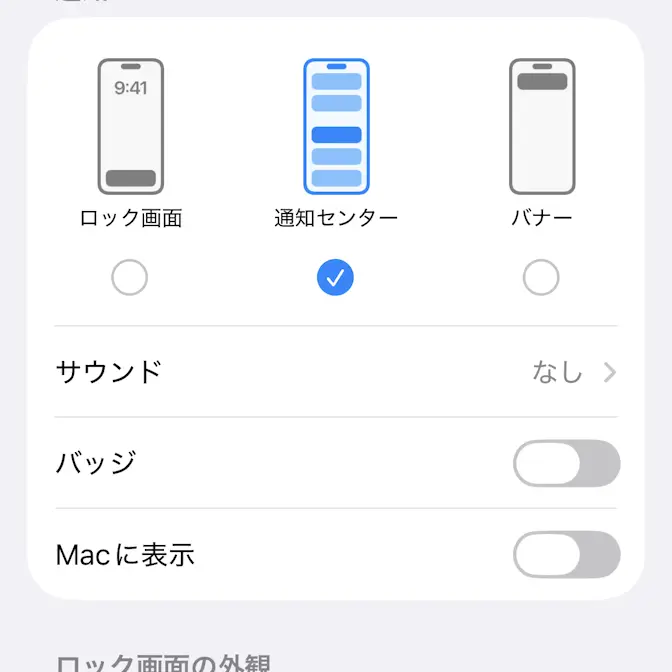Toggle the Macに表示 switch
The width and height of the screenshot is (672, 672).
pos(566,555)
